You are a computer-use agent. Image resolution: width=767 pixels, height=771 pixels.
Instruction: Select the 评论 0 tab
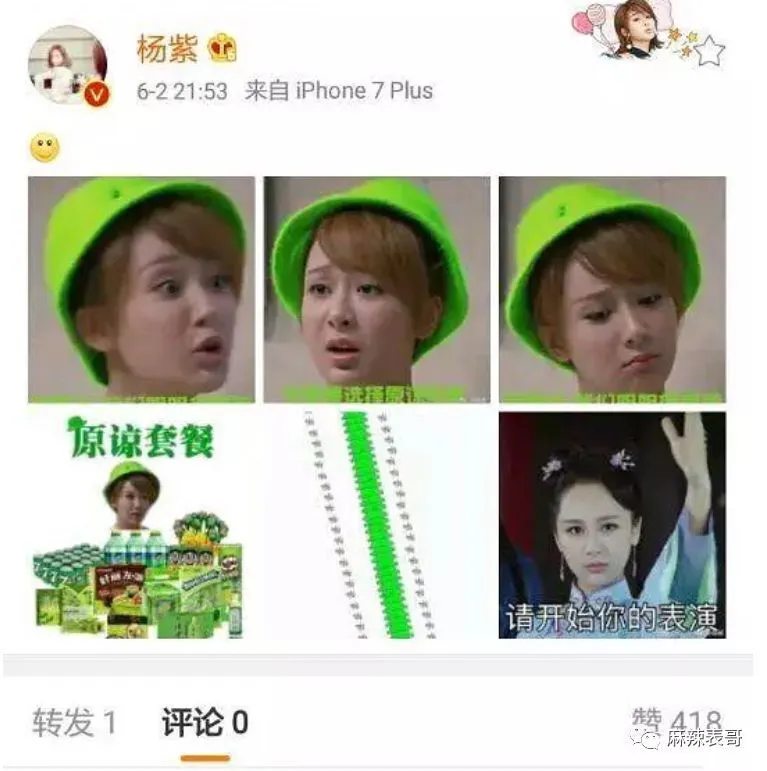(205, 722)
